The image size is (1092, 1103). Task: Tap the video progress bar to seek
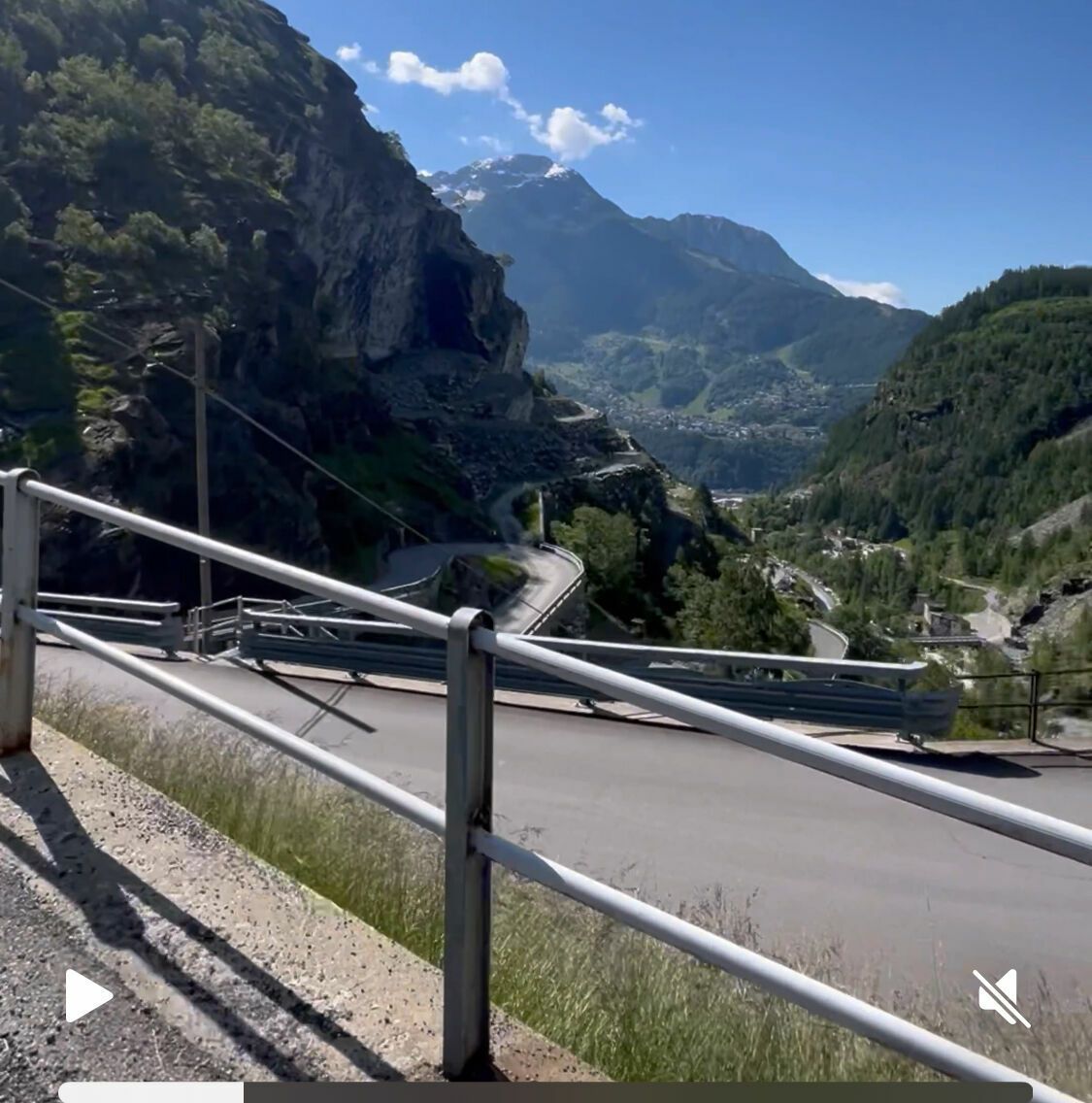pyautogui.click(x=544, y=1092)
